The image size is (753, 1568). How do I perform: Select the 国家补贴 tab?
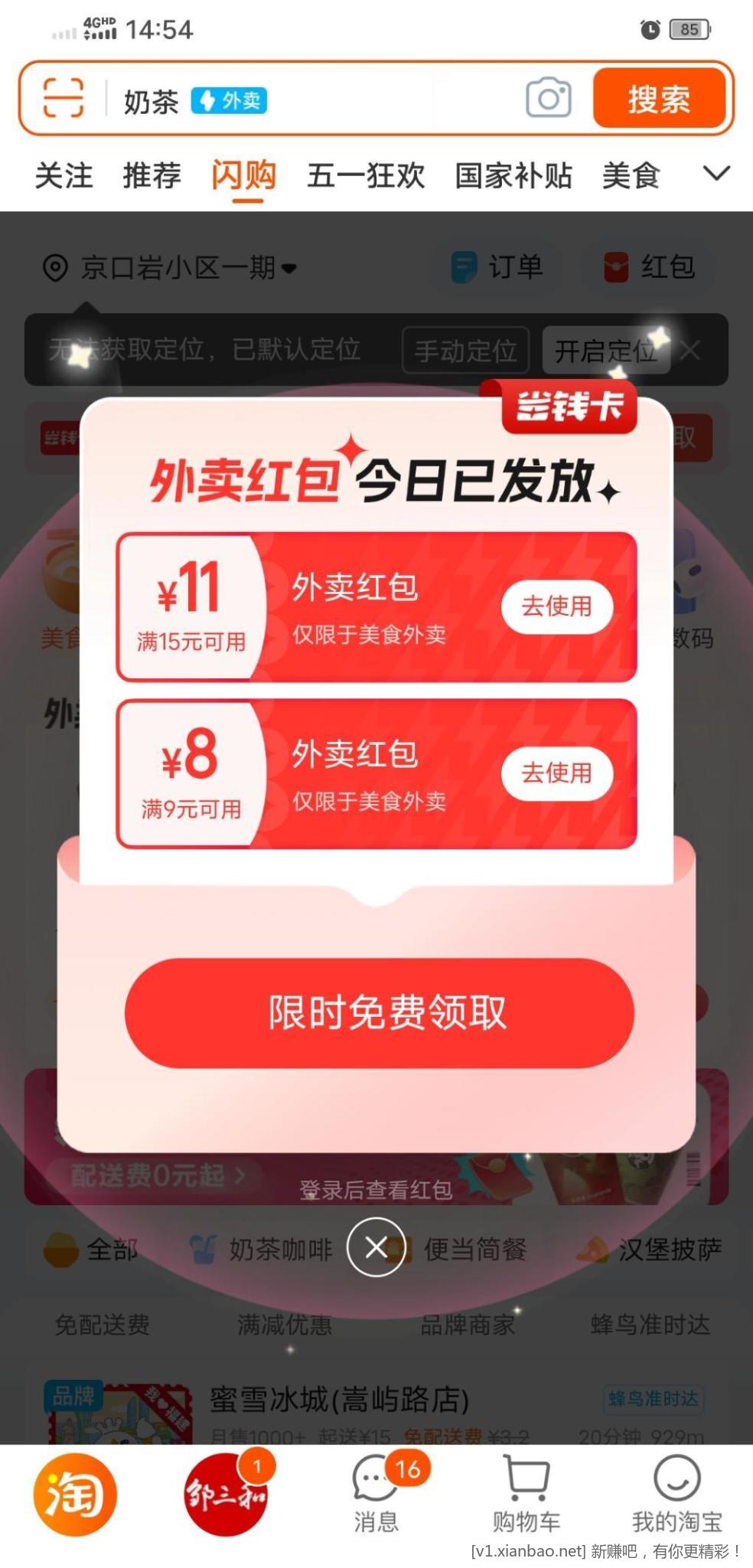point(513,175)
